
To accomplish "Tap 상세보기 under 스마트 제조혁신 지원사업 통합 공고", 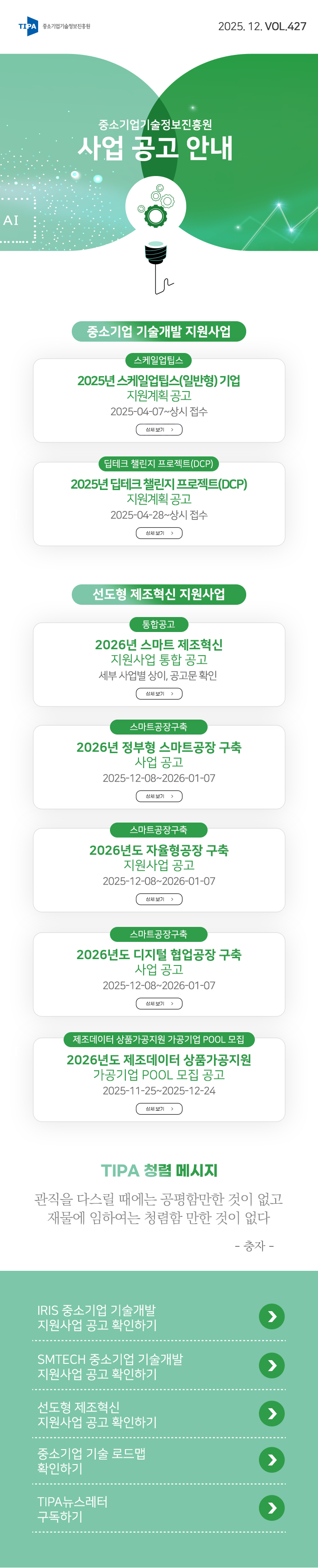I will [x=159, y=693].
